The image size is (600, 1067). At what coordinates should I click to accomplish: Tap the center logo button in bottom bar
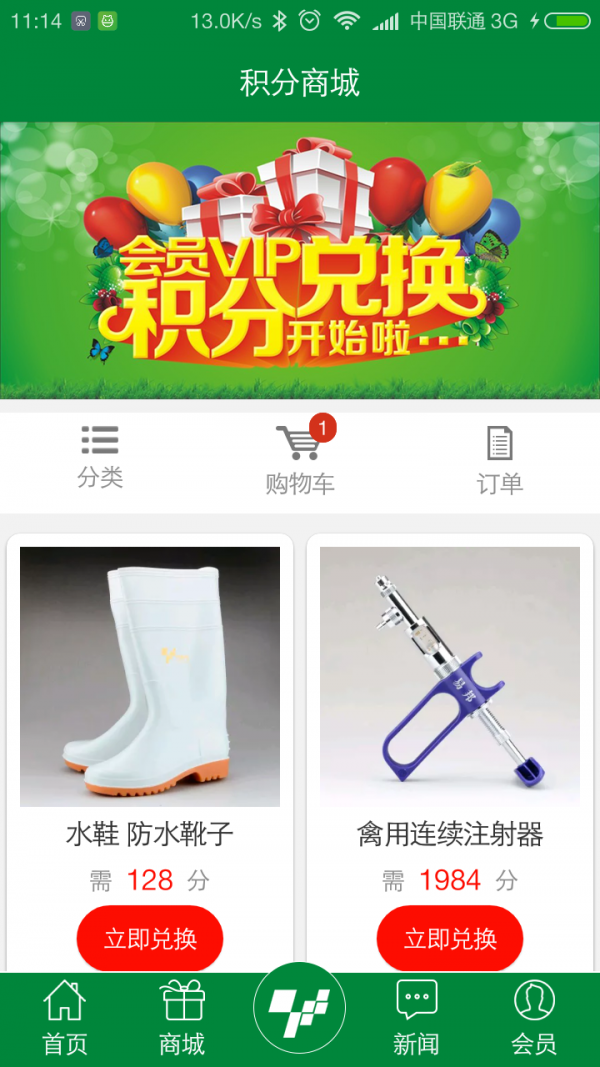point(300,1010)
